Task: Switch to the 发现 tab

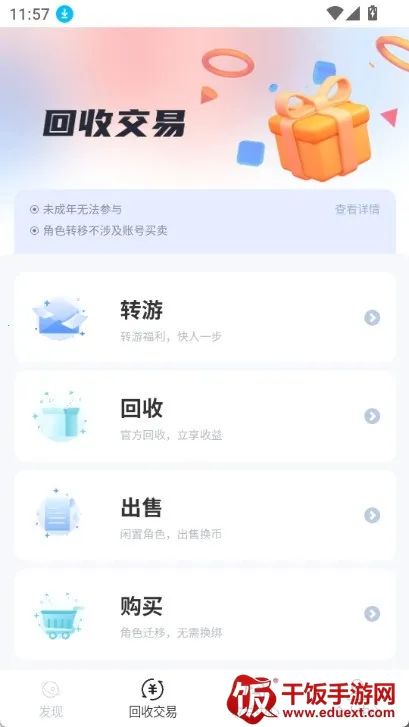Action: point(51,699)
